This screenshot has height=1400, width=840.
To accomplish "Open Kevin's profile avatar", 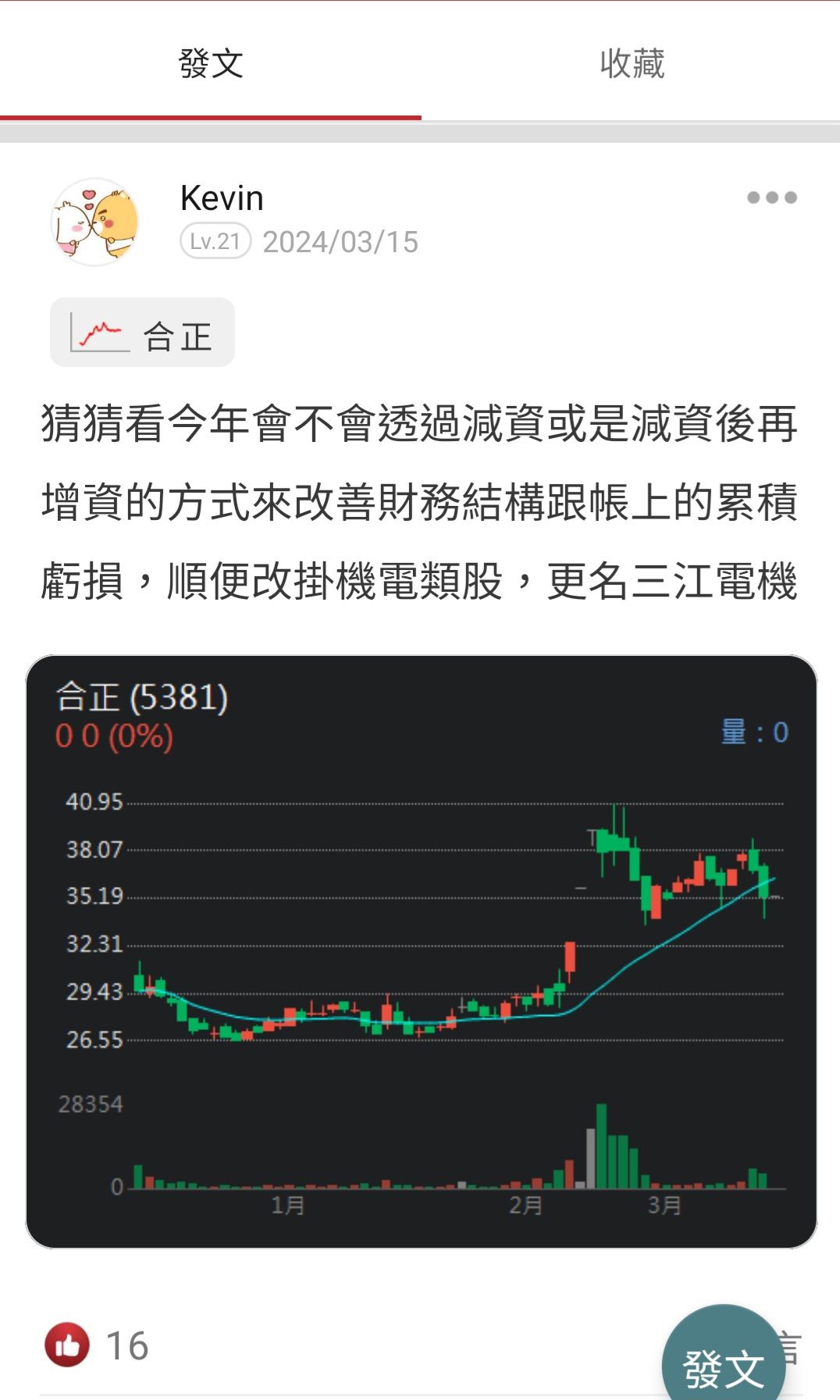I will click(94, 221).
